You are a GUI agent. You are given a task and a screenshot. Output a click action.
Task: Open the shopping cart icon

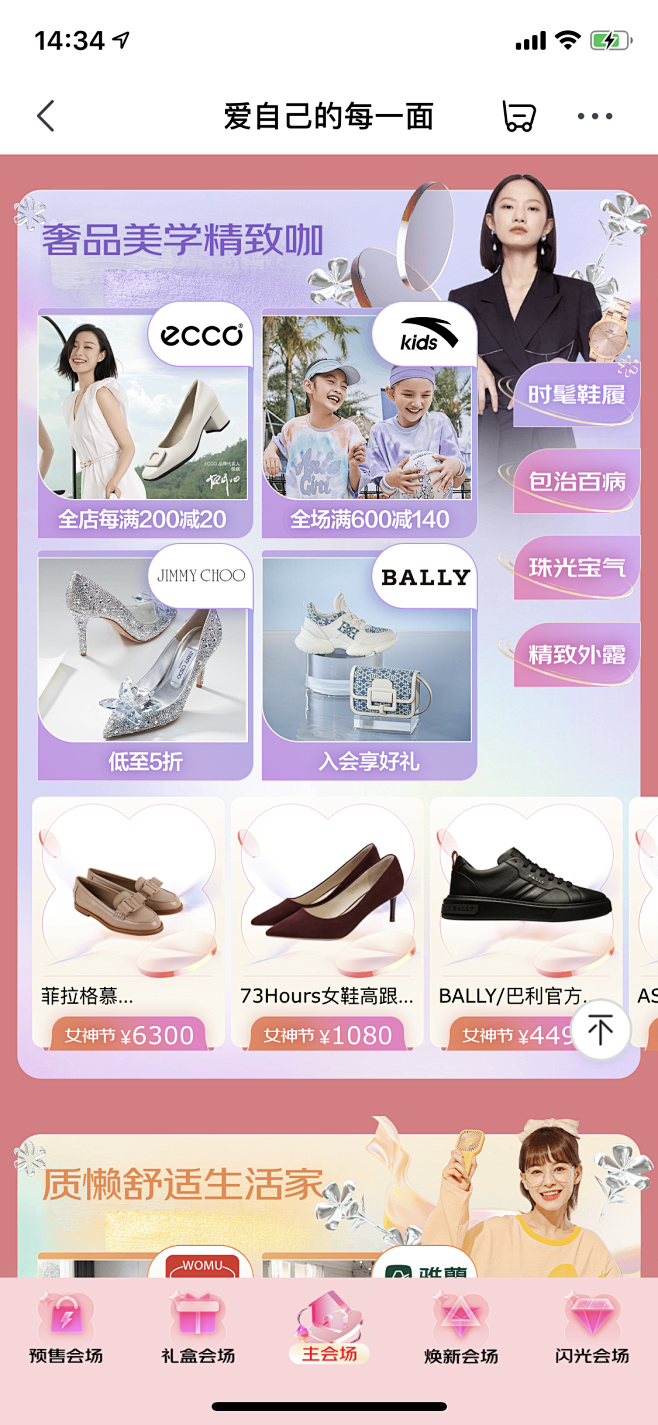tap(518, 117)
